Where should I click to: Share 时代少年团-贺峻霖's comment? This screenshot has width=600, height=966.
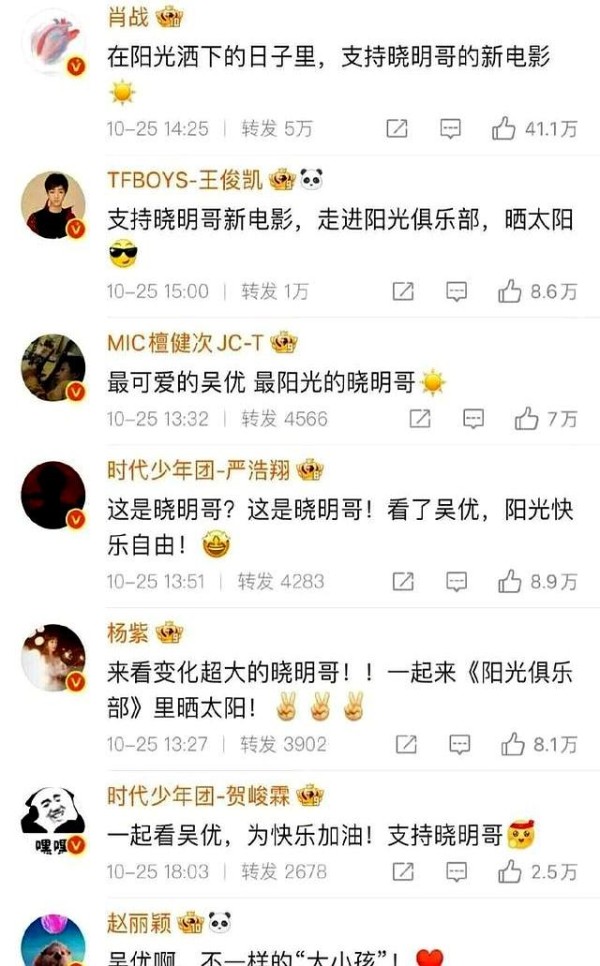[x=403, y=871]
